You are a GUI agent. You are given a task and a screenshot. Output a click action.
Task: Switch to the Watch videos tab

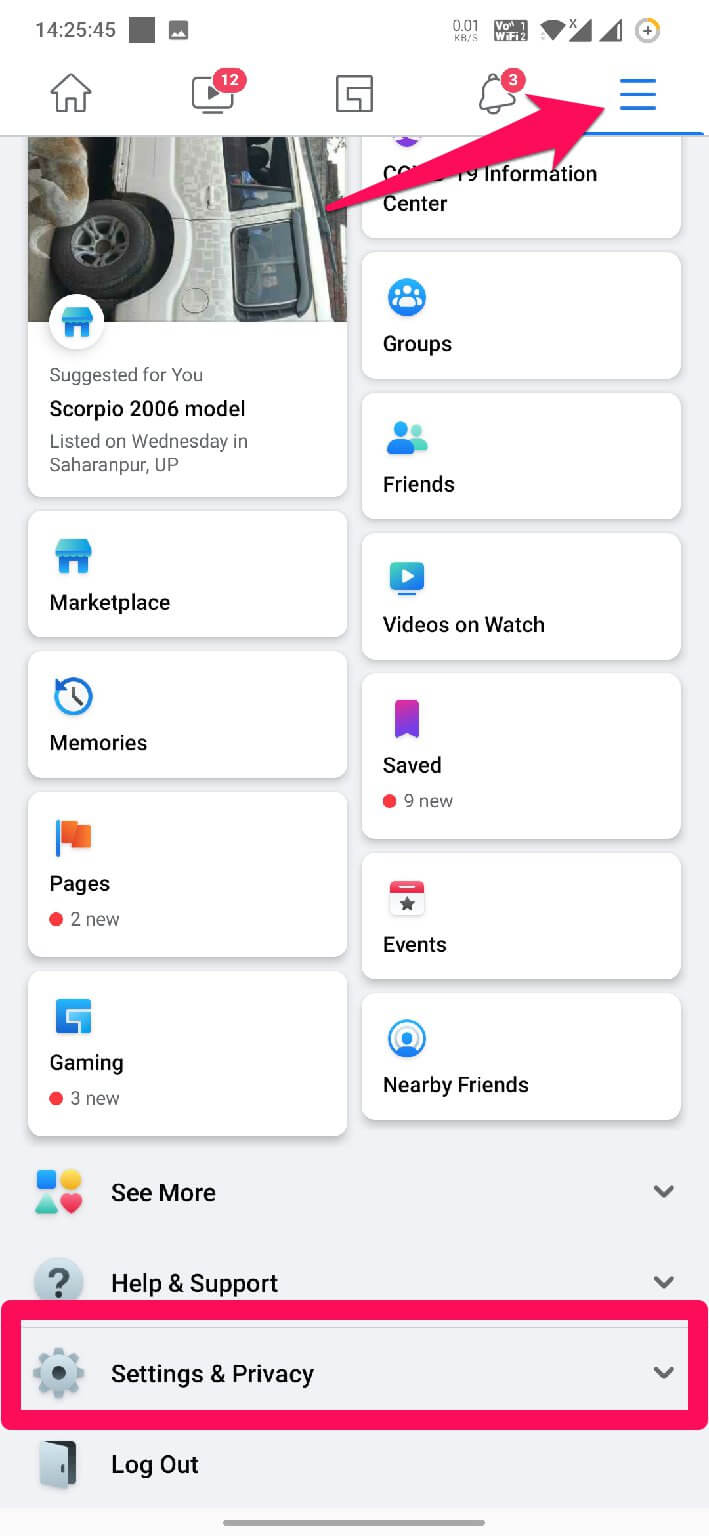point(213,95)
